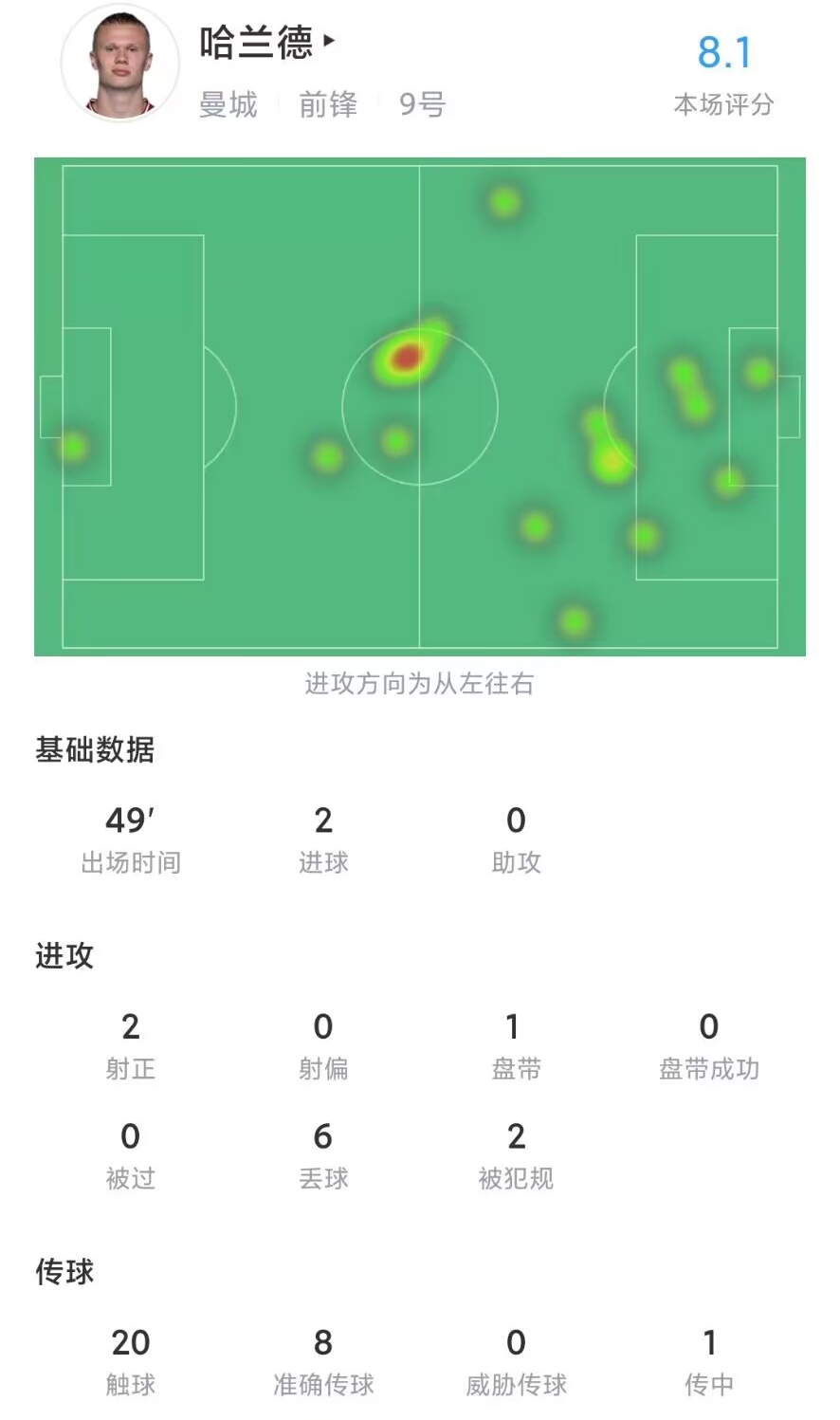This screenshot has width=840, height=1420.
Task: Open 哈兰德 player profile via name arrow
Action: [329, 41]
